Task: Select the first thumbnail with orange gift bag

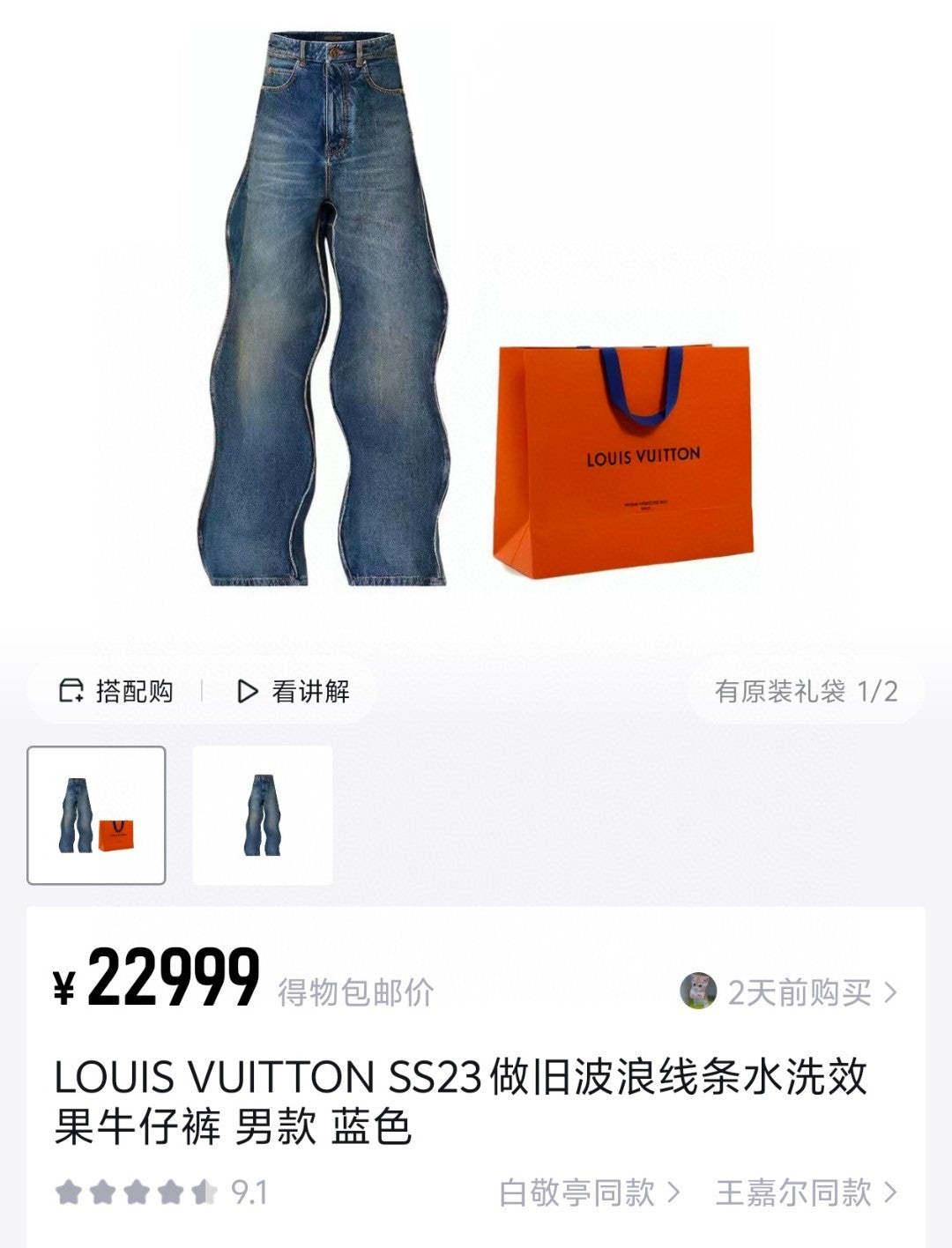Action: (96, 815)
